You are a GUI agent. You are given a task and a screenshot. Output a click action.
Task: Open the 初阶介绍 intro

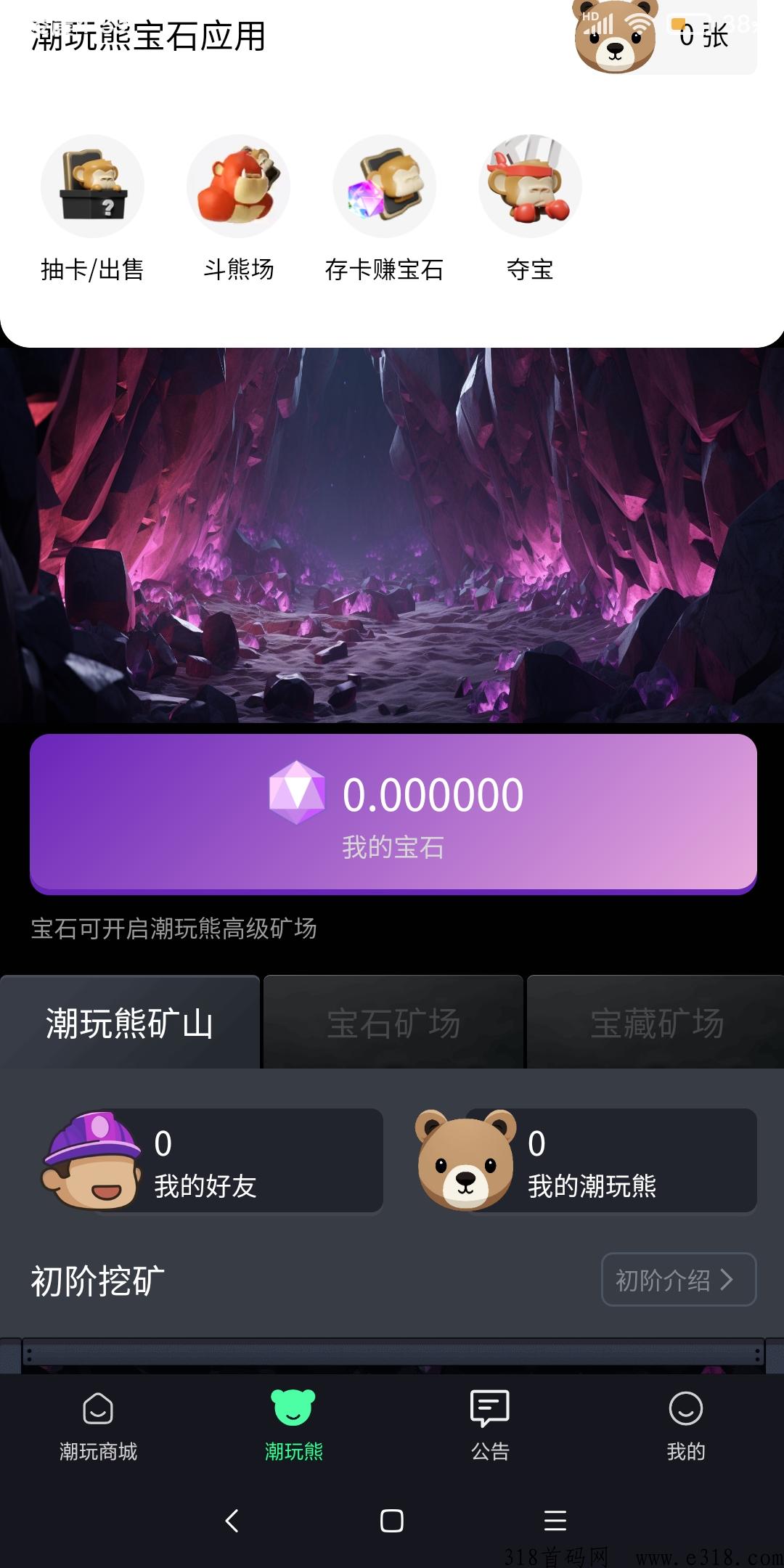tap(678, 1280)
